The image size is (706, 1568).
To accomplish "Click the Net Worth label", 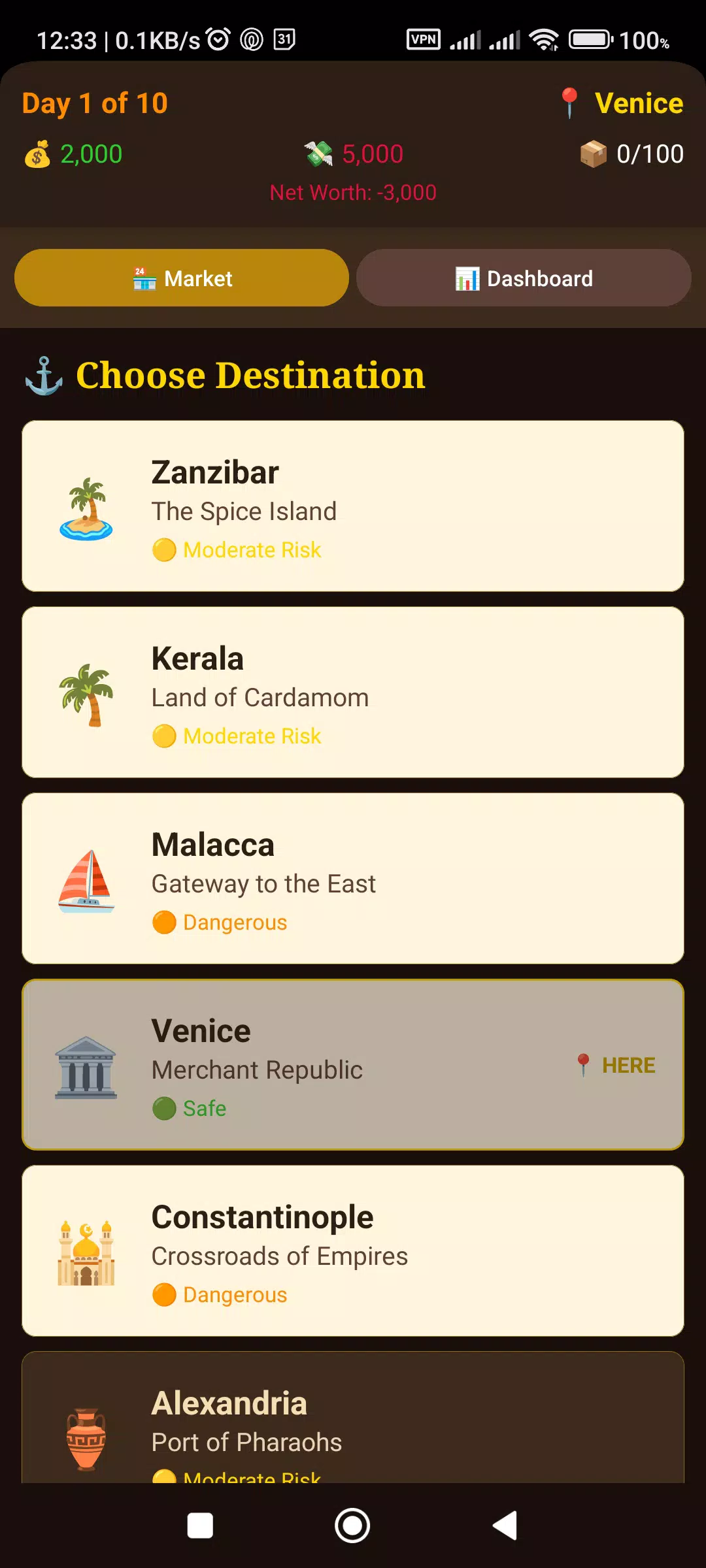I will coord(353,192).
